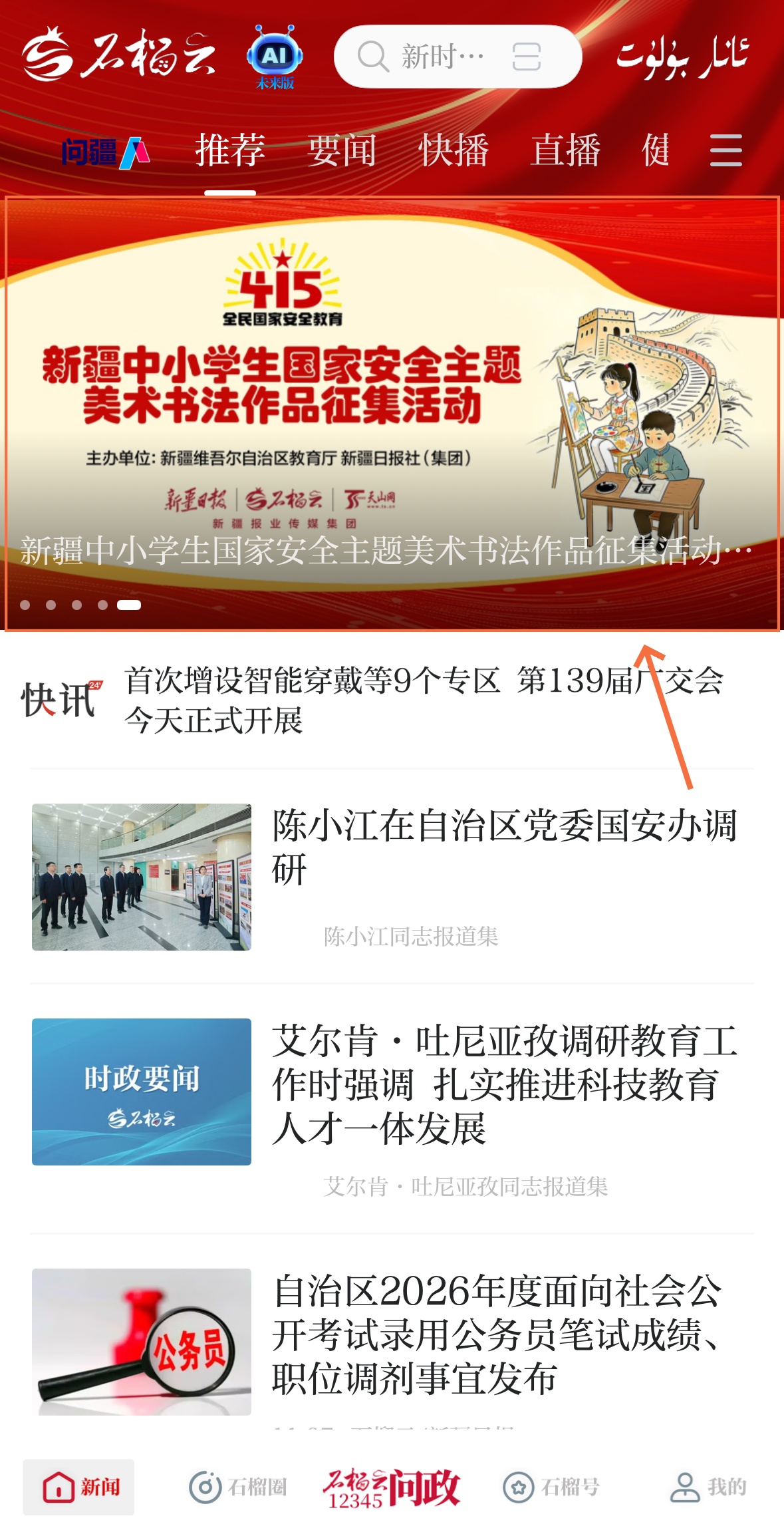Expand the channel list menu icon
The image size is (784, 1538).
(x=725, y=150)
